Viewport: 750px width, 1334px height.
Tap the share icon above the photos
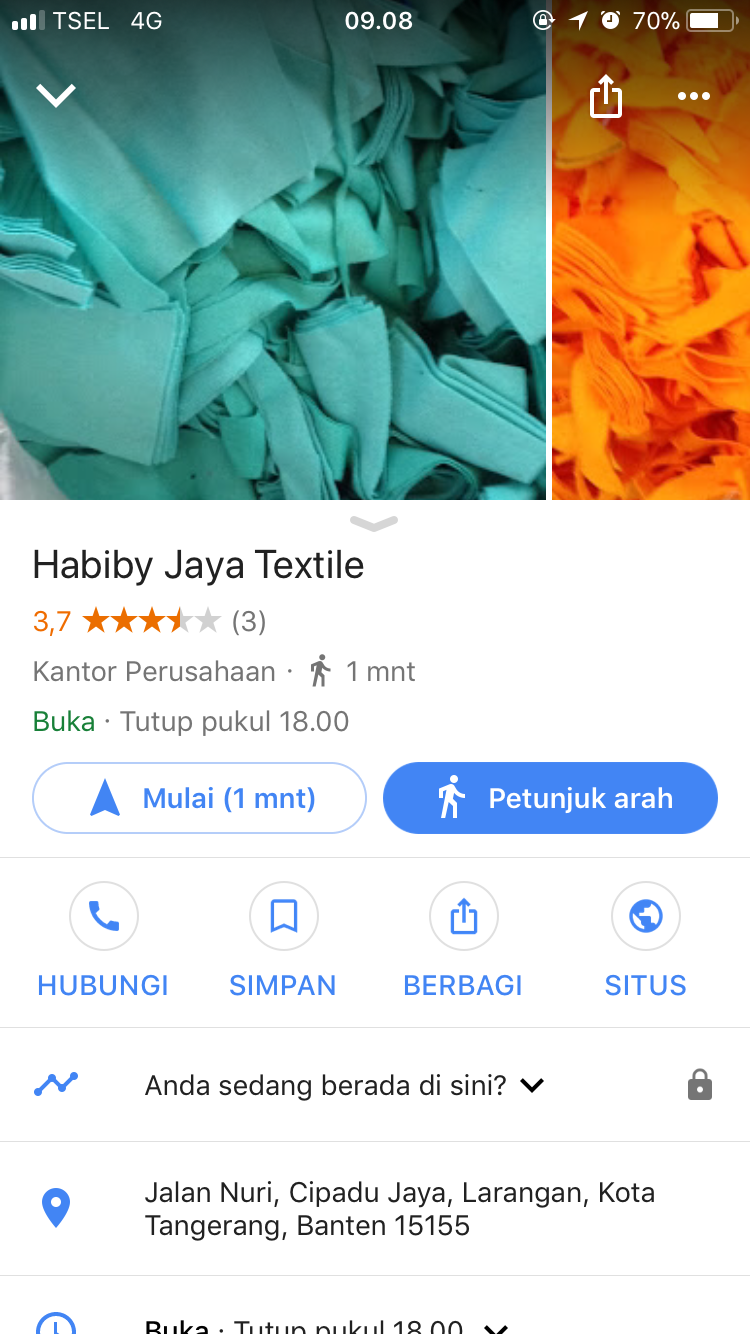point(605,97)
